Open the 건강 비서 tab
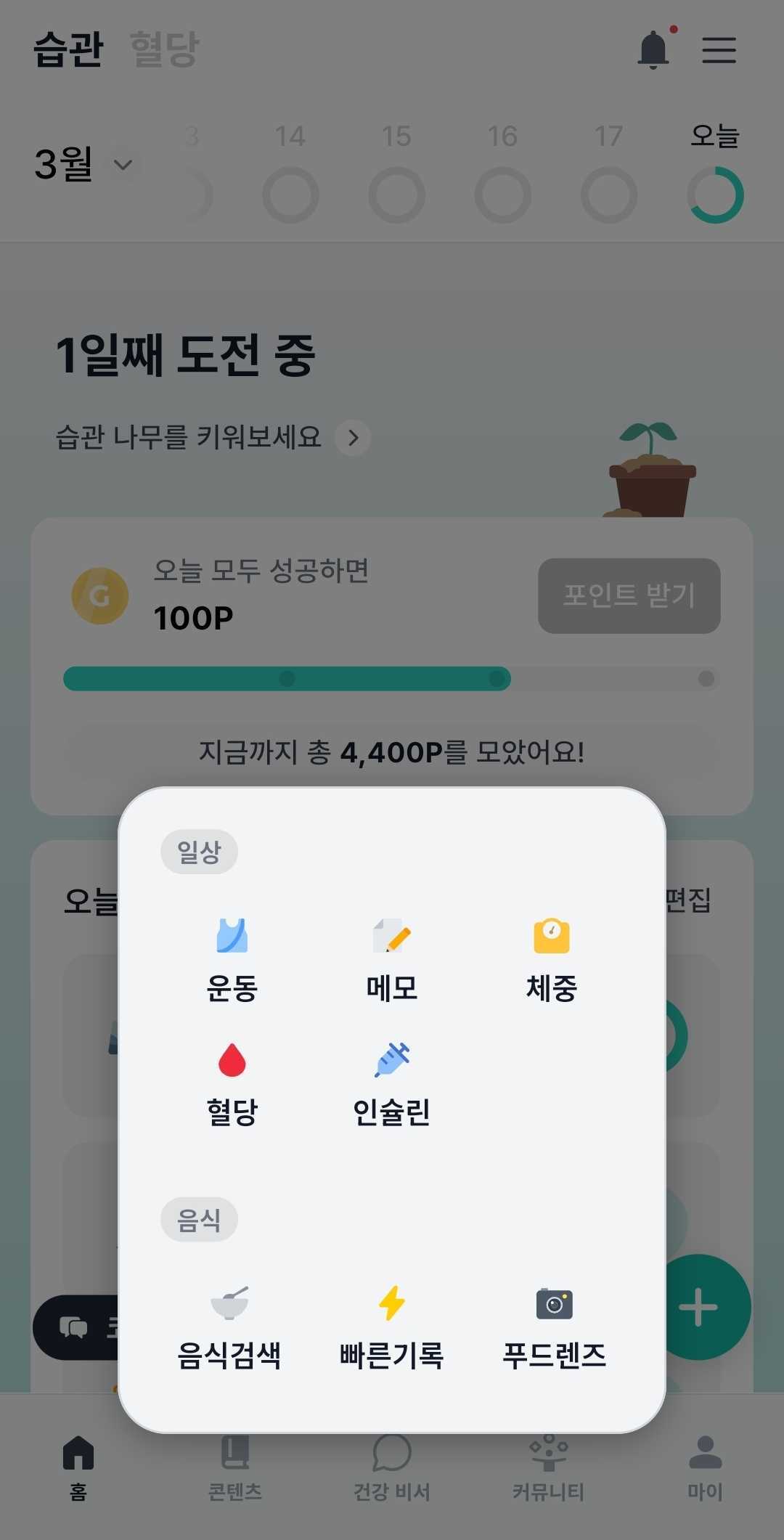Viewport: 784px width, 1540px height. click(x=392, y=1467)
